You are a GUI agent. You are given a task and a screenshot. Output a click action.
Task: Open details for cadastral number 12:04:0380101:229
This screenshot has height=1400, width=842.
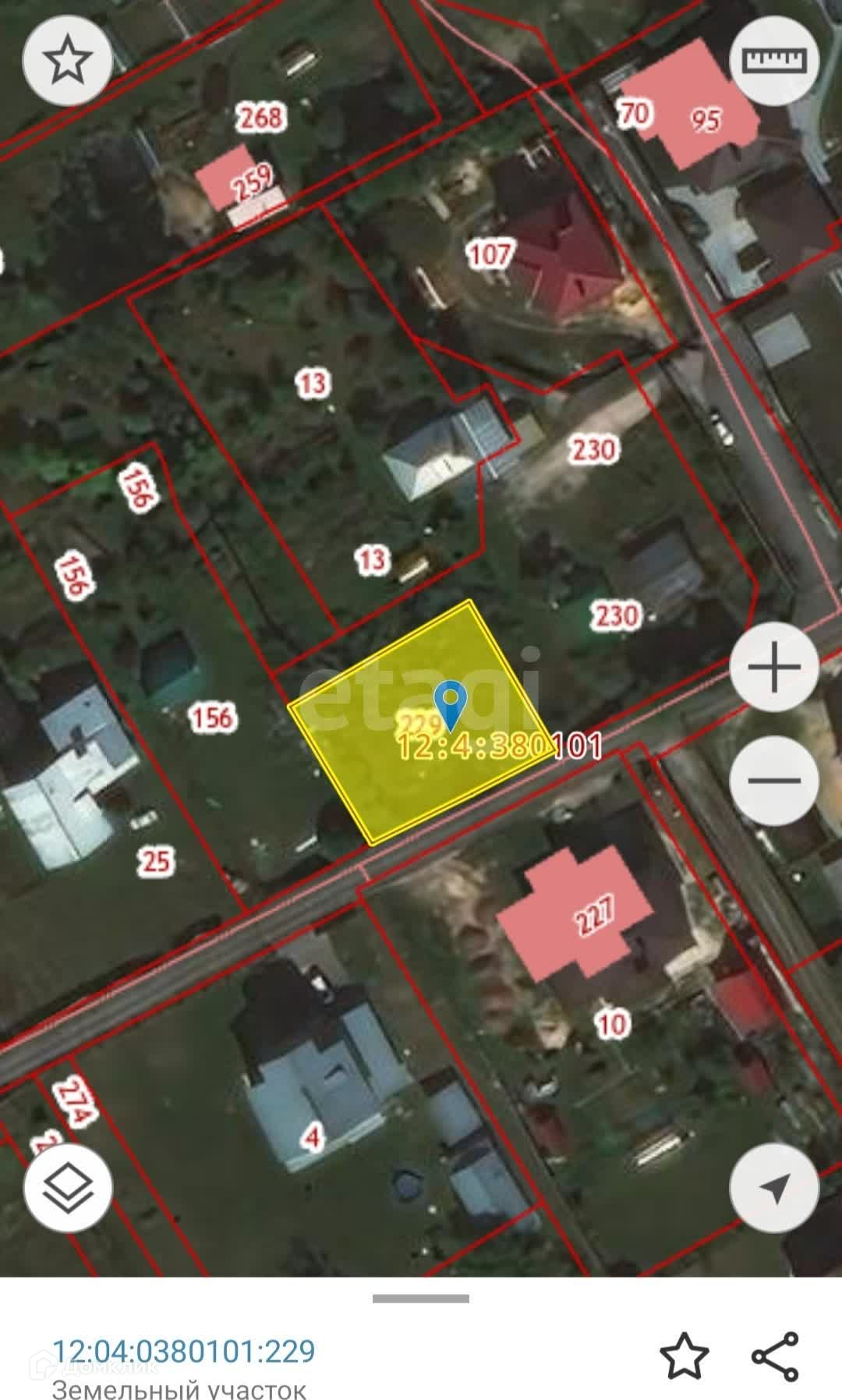(184, 1351)
